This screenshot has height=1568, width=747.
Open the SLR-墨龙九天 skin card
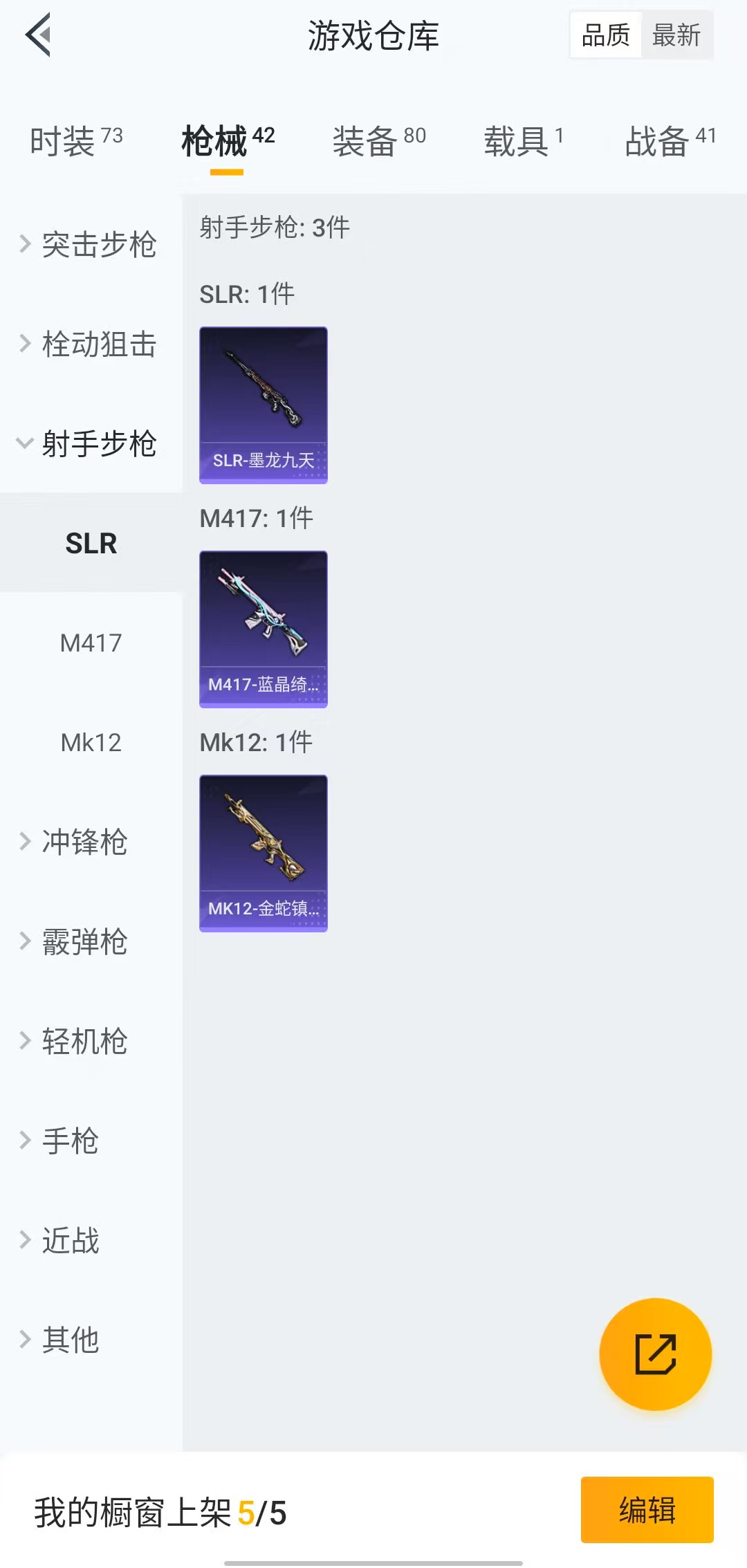pos(264,405)
